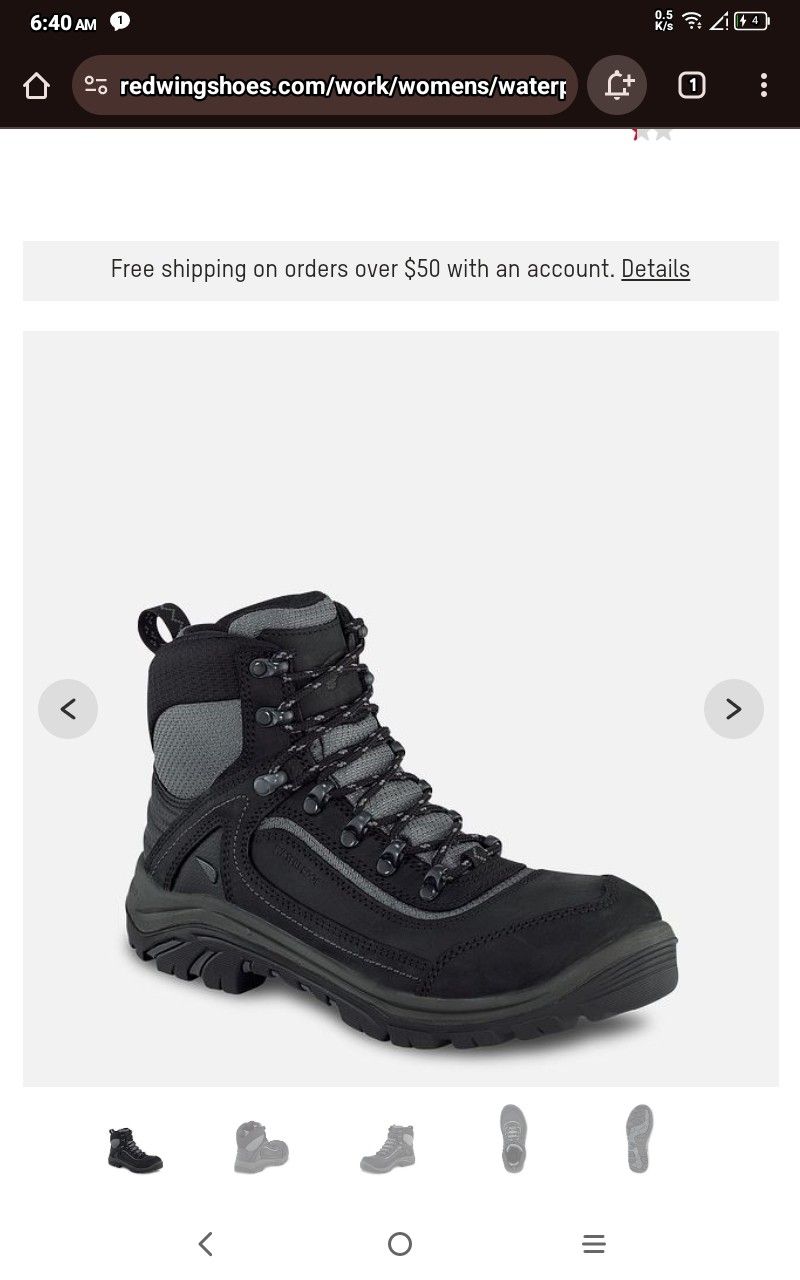
Task: Open recent apps from the navigation bar
Action: (594, 1244)
